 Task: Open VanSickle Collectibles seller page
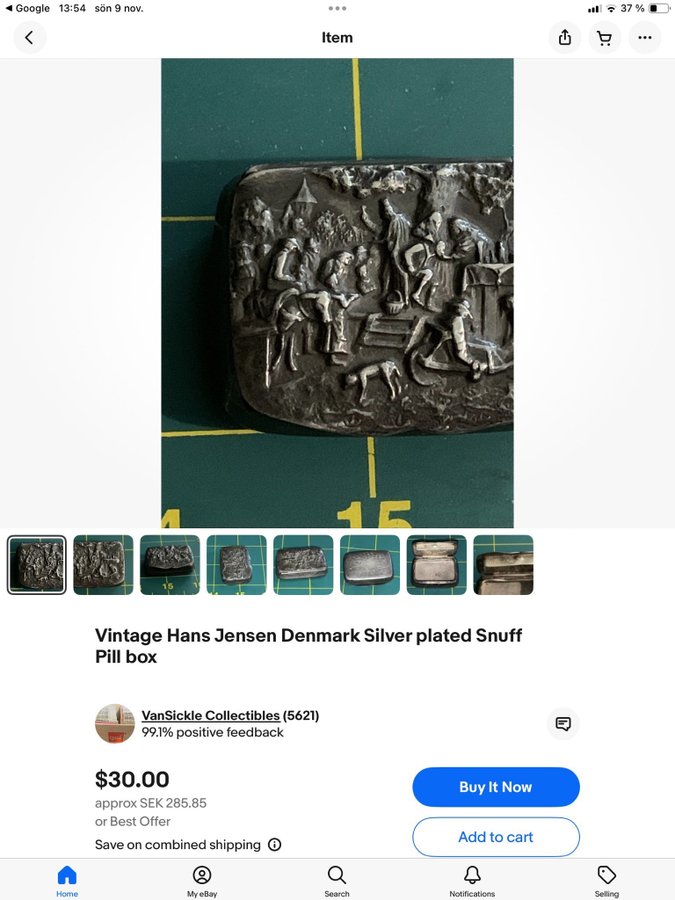210,715
